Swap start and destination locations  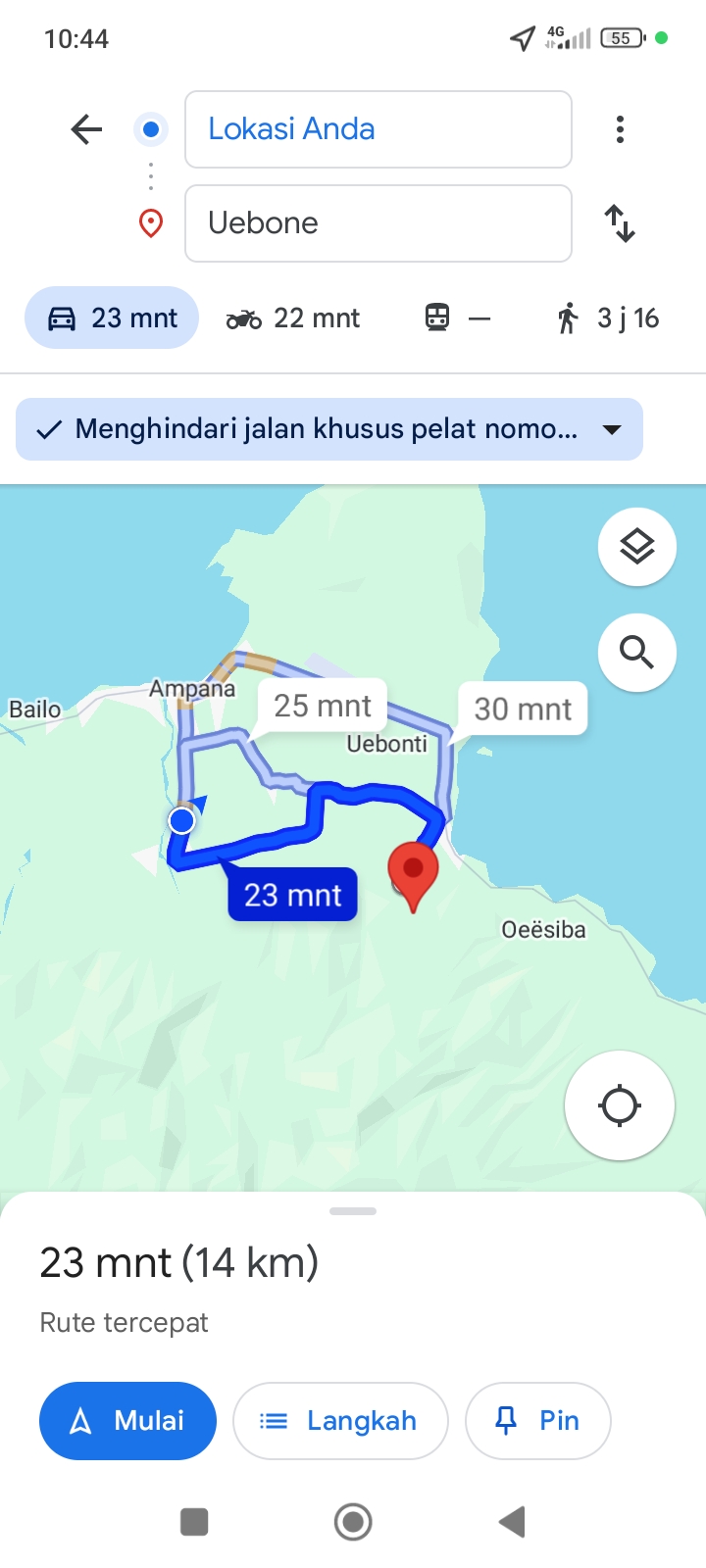tap(620, 223)
